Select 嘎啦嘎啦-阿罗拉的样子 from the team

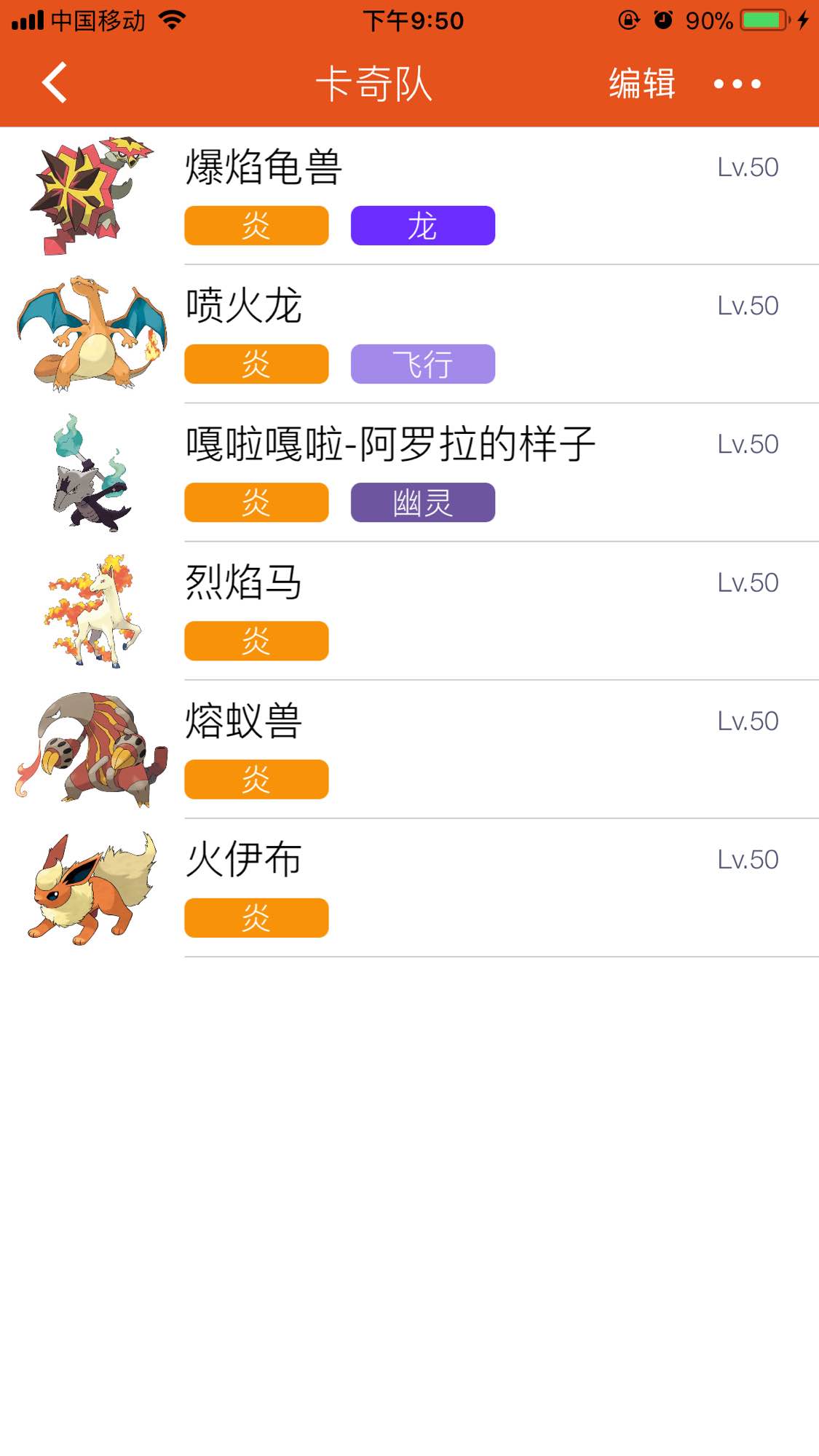tap(408, 472)
